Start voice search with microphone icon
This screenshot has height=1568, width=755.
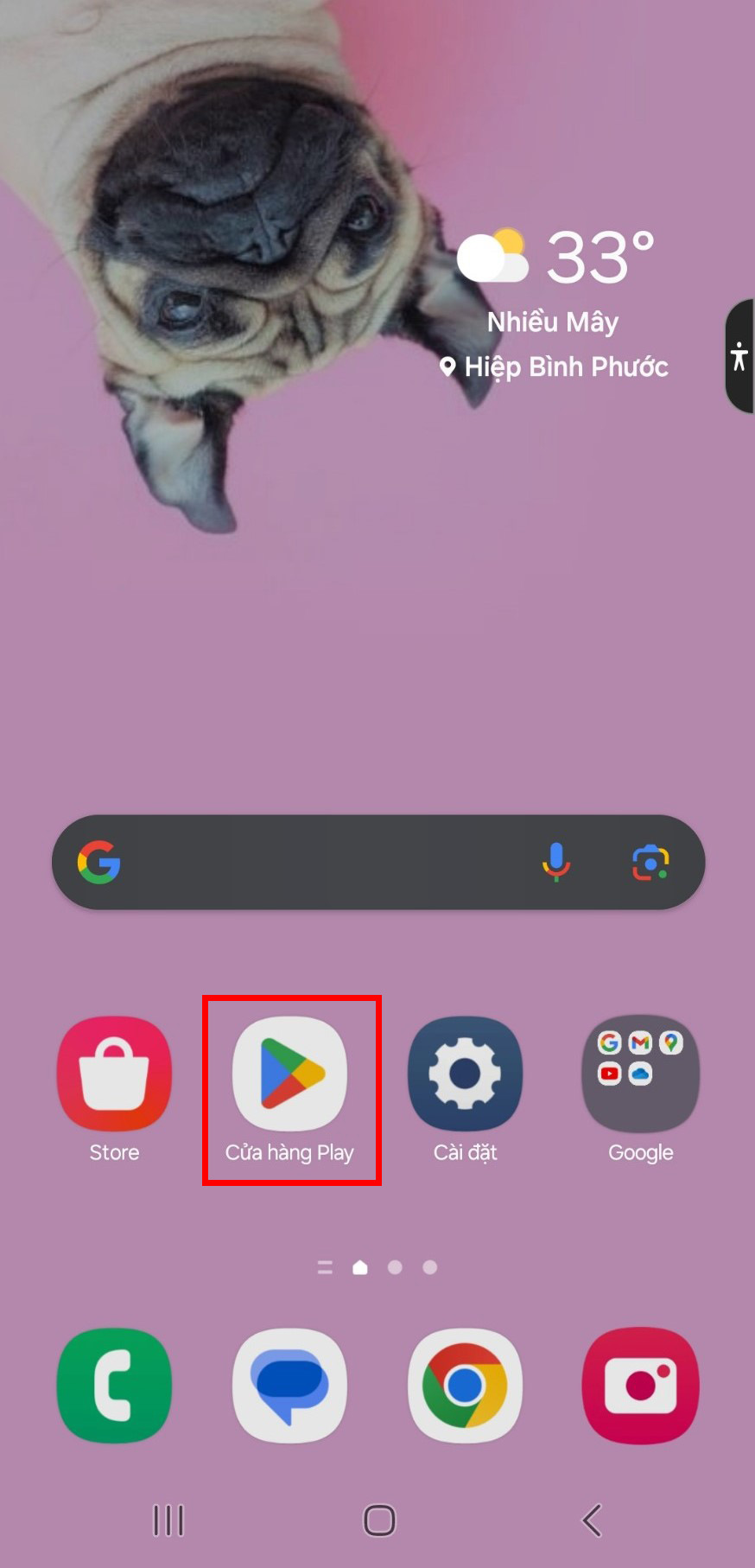click(556, 862)
